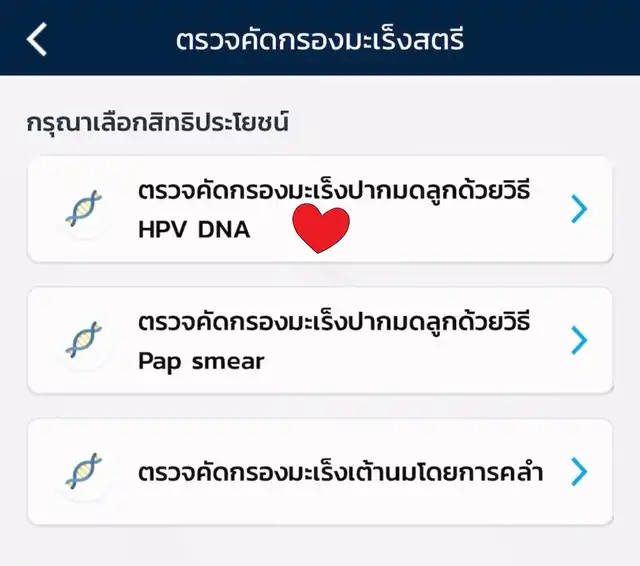This screenshot has height=566, width=640.
Task: Select the Pap smear cervical cancer screening option
Action: coord(320,341)
